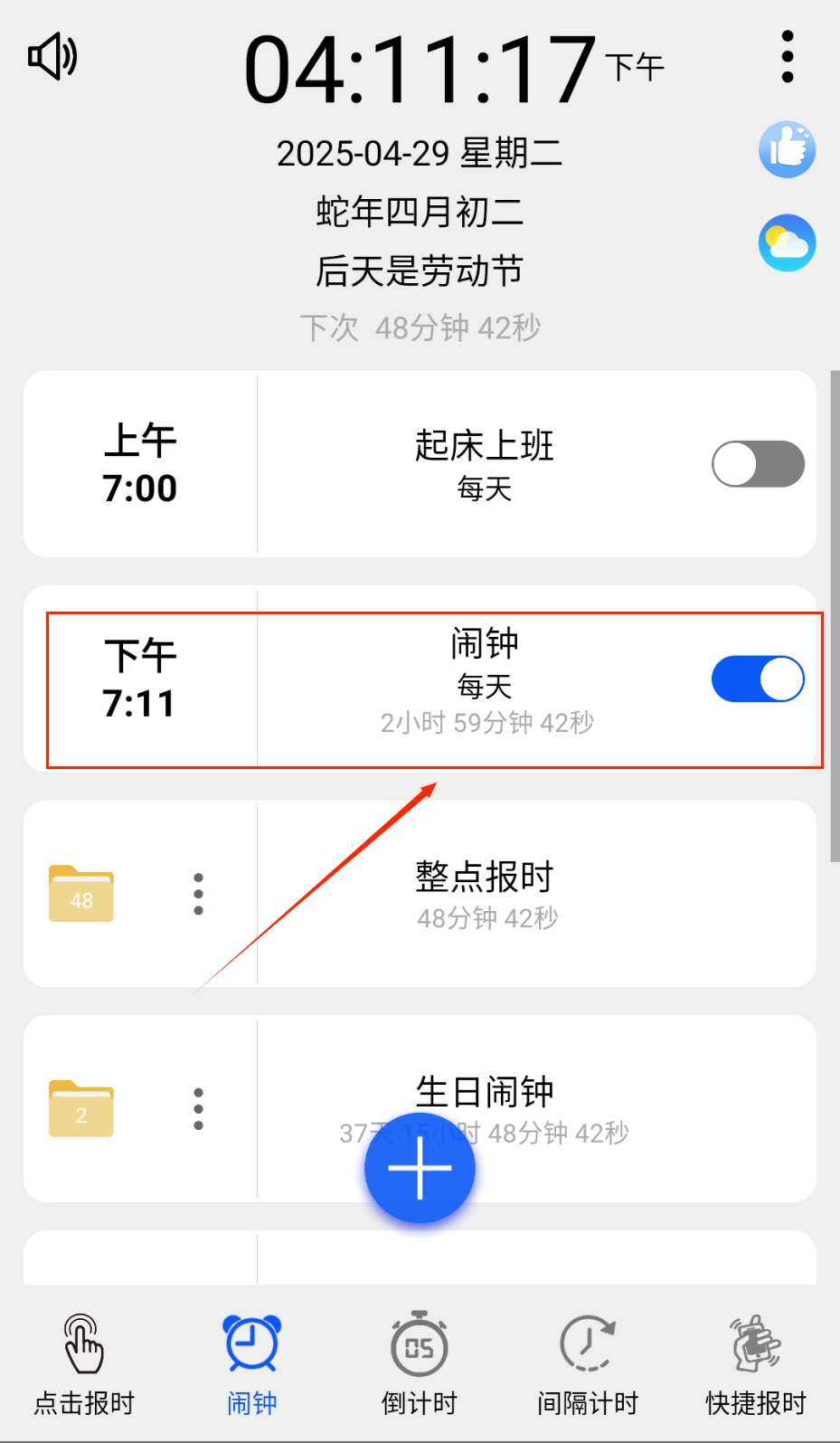Open more options for 生日闹钟
The image size is (840, 1443).
pos(198,1108)
